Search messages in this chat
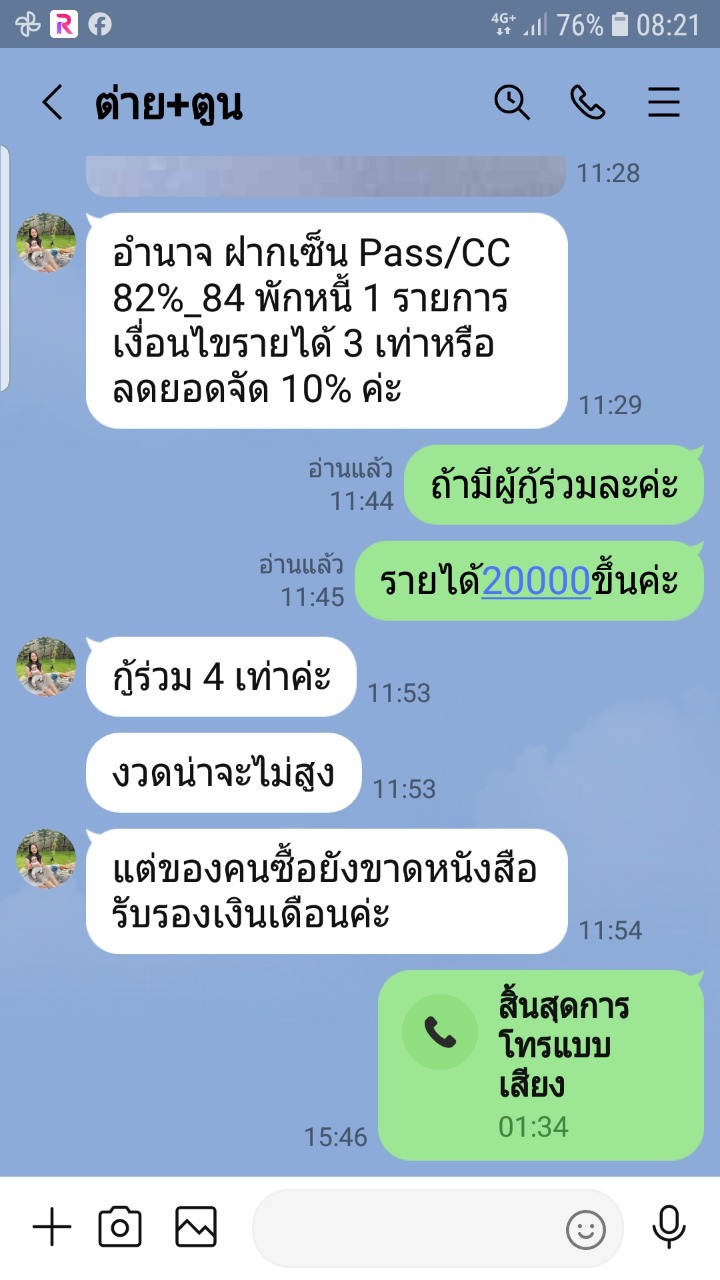The height and width of the screenshot is (1280, 720). click(512, 103)
